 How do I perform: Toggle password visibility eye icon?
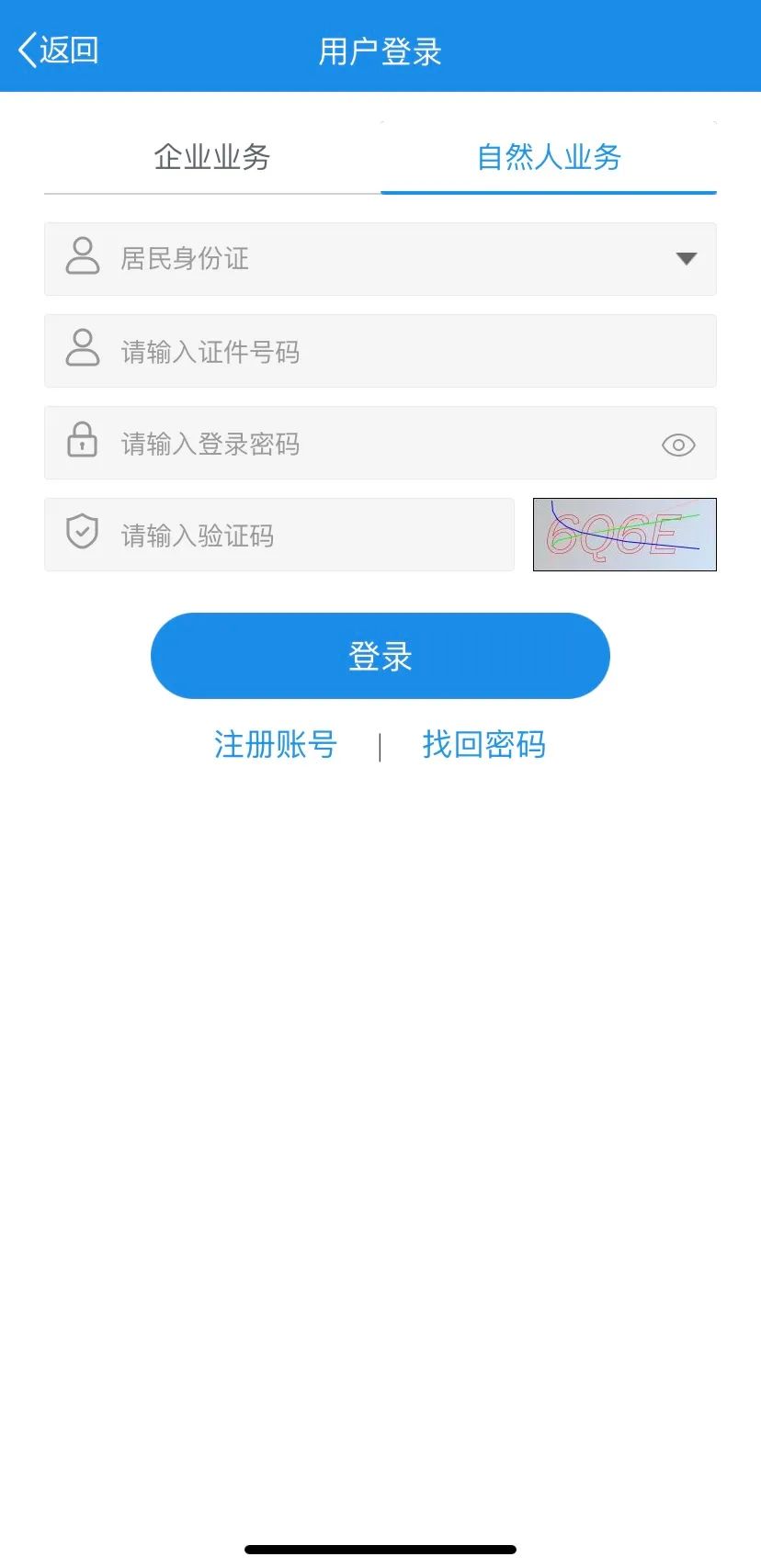pyautogui.click(x=678, y=445)
